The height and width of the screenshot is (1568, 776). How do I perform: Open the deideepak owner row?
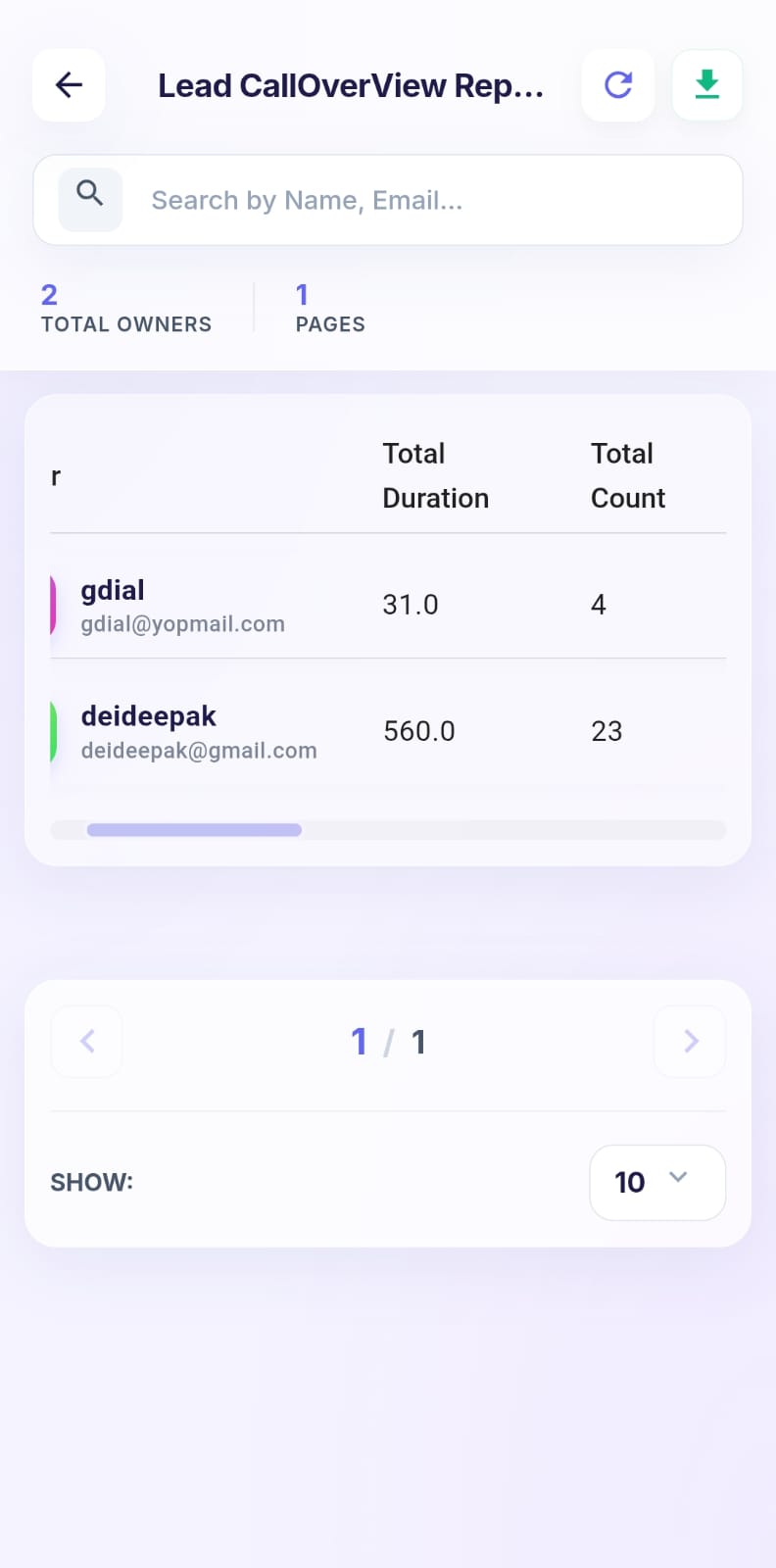pos(388,731)
